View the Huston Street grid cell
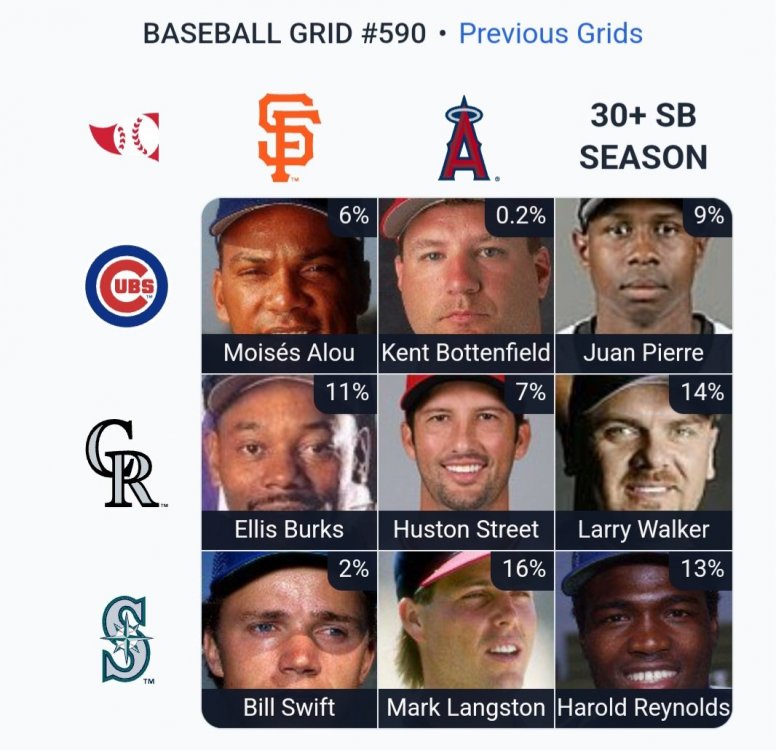 (466, 462)
